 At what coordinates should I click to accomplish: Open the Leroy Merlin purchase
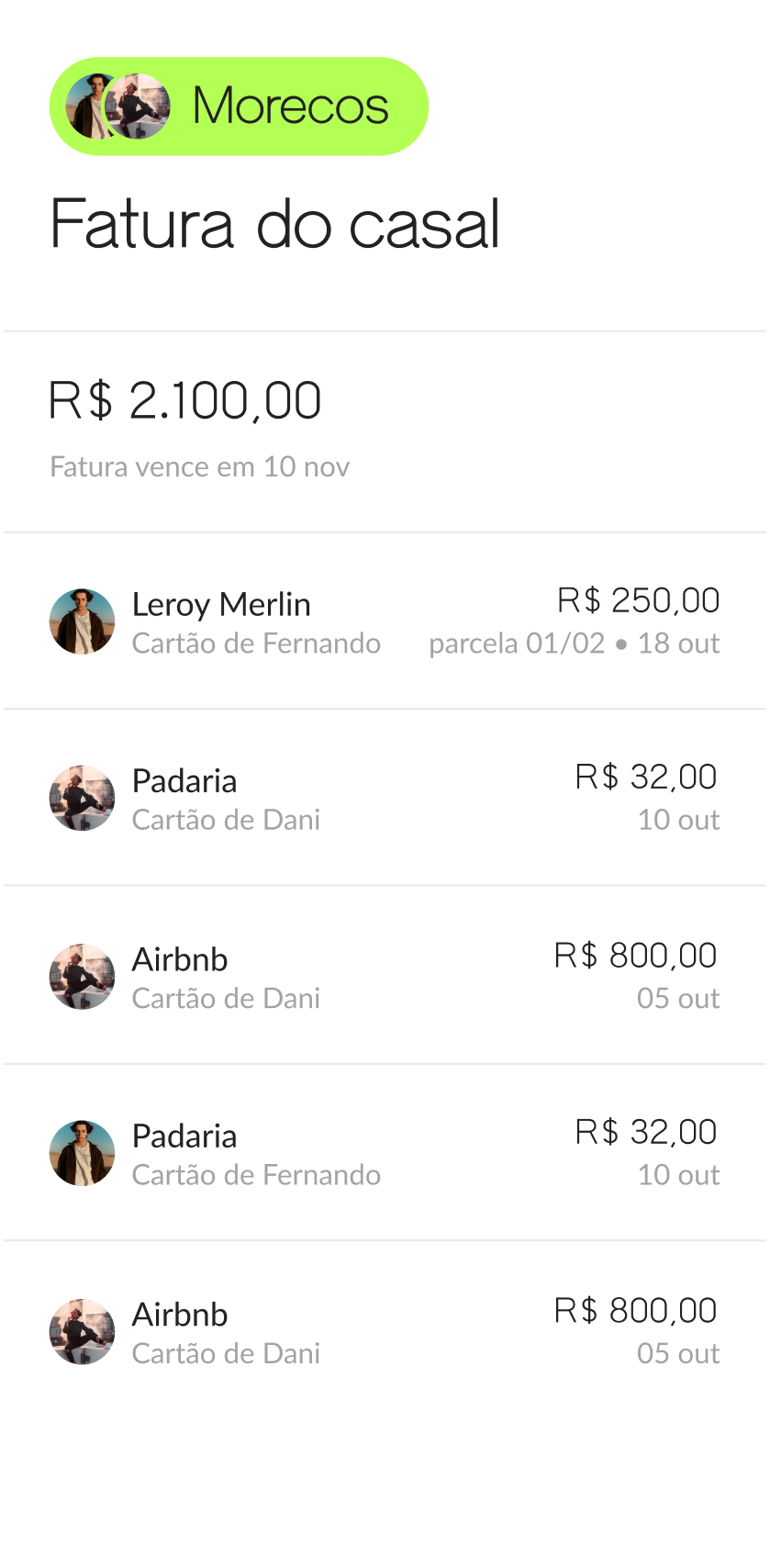[x=384, y=622]
